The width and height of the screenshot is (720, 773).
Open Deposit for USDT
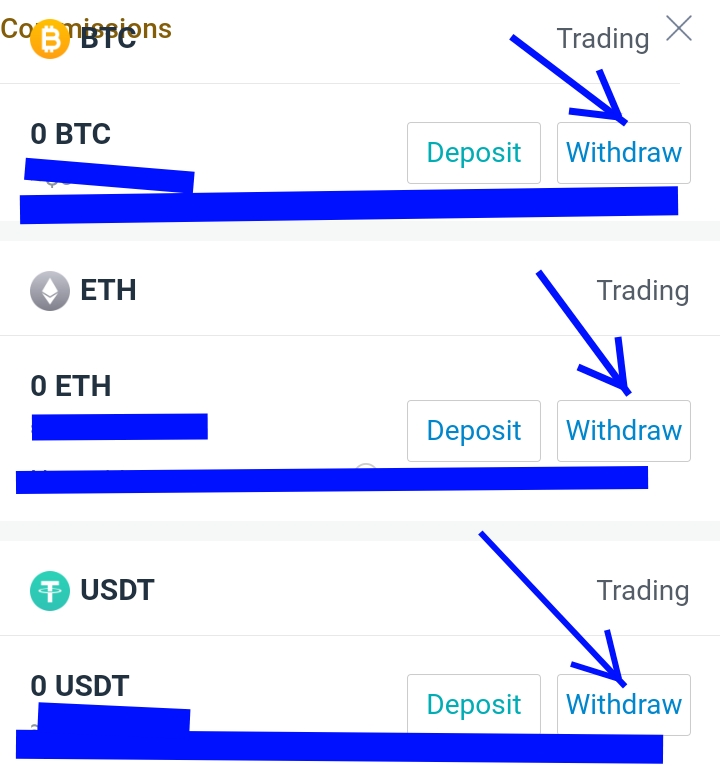(474, 705)
